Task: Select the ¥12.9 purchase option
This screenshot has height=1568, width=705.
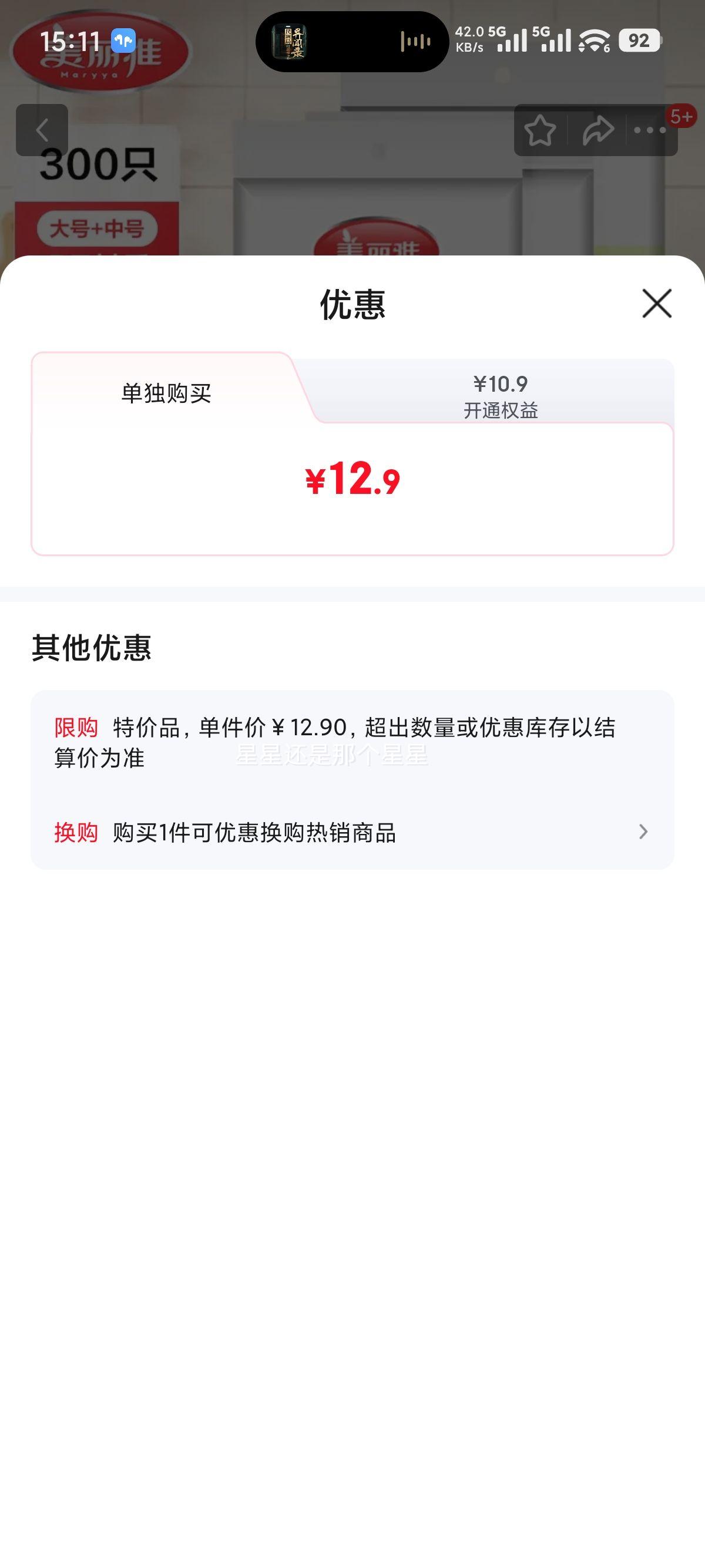Action: (x=352, y=480)
